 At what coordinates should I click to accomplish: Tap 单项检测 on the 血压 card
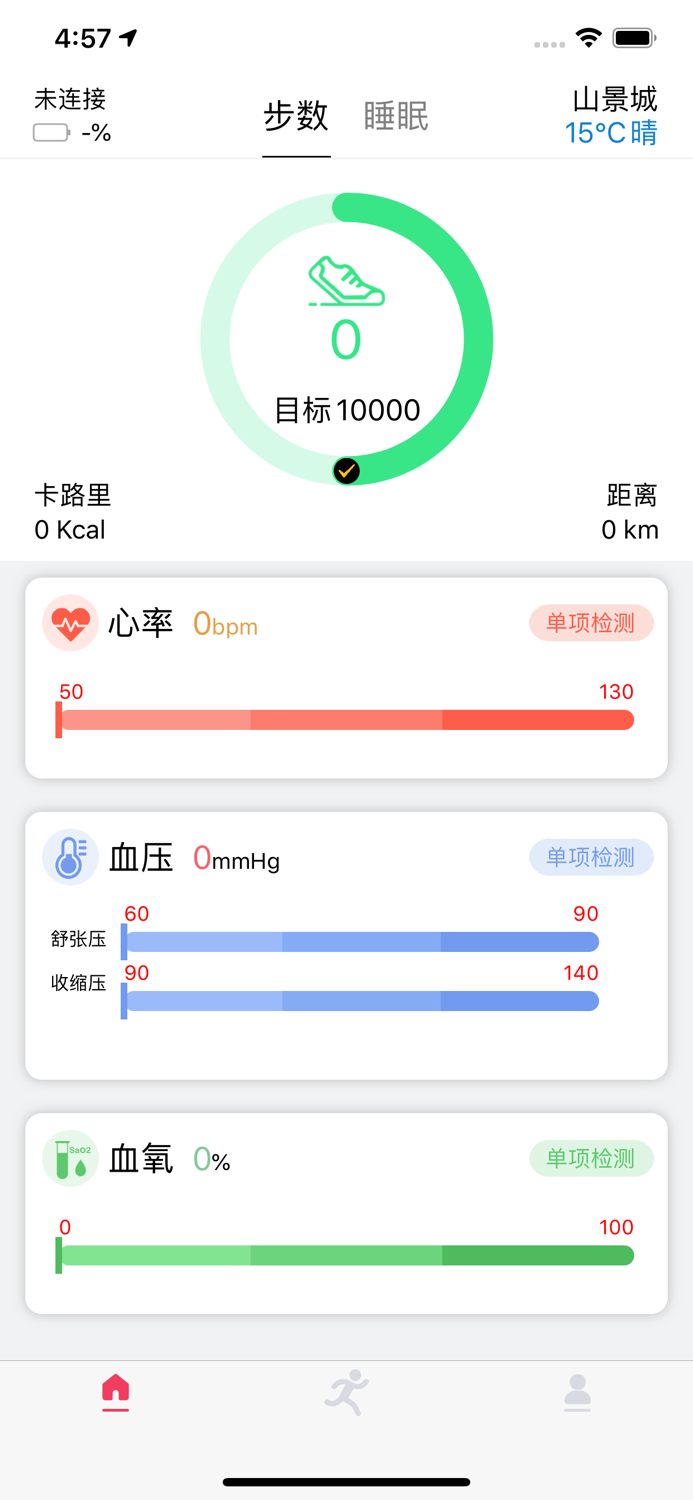click(591, 857)
